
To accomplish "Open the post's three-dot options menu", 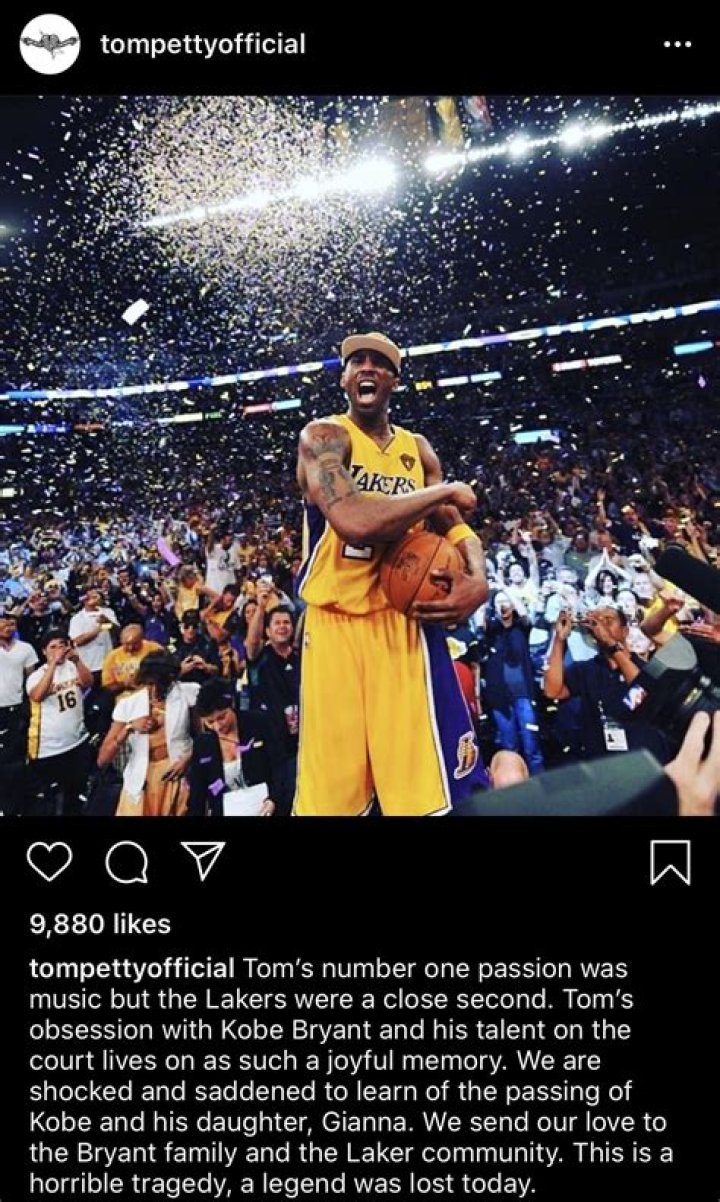I will point(677,45).
